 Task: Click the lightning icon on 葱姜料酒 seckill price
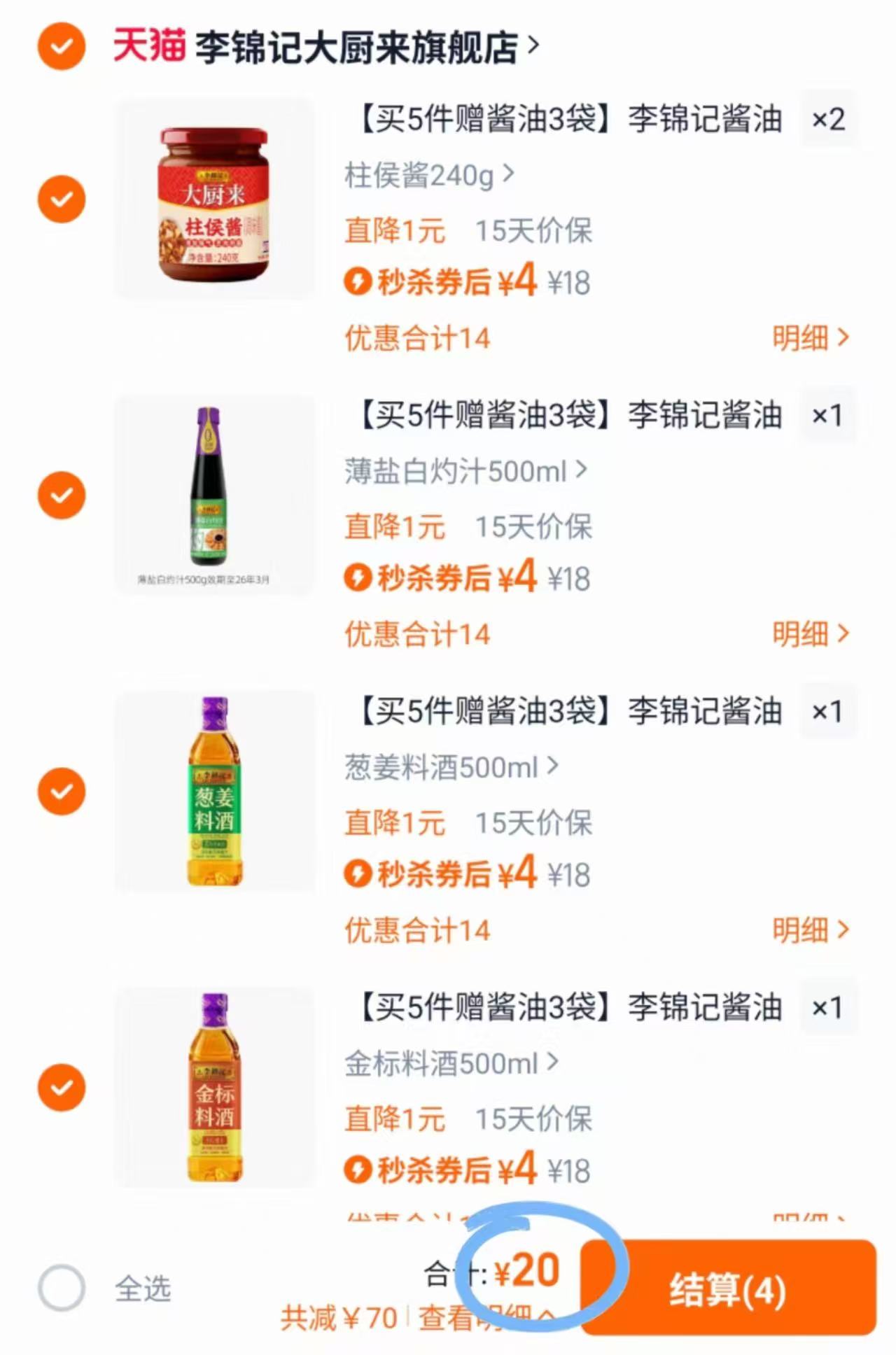[359, 872]
